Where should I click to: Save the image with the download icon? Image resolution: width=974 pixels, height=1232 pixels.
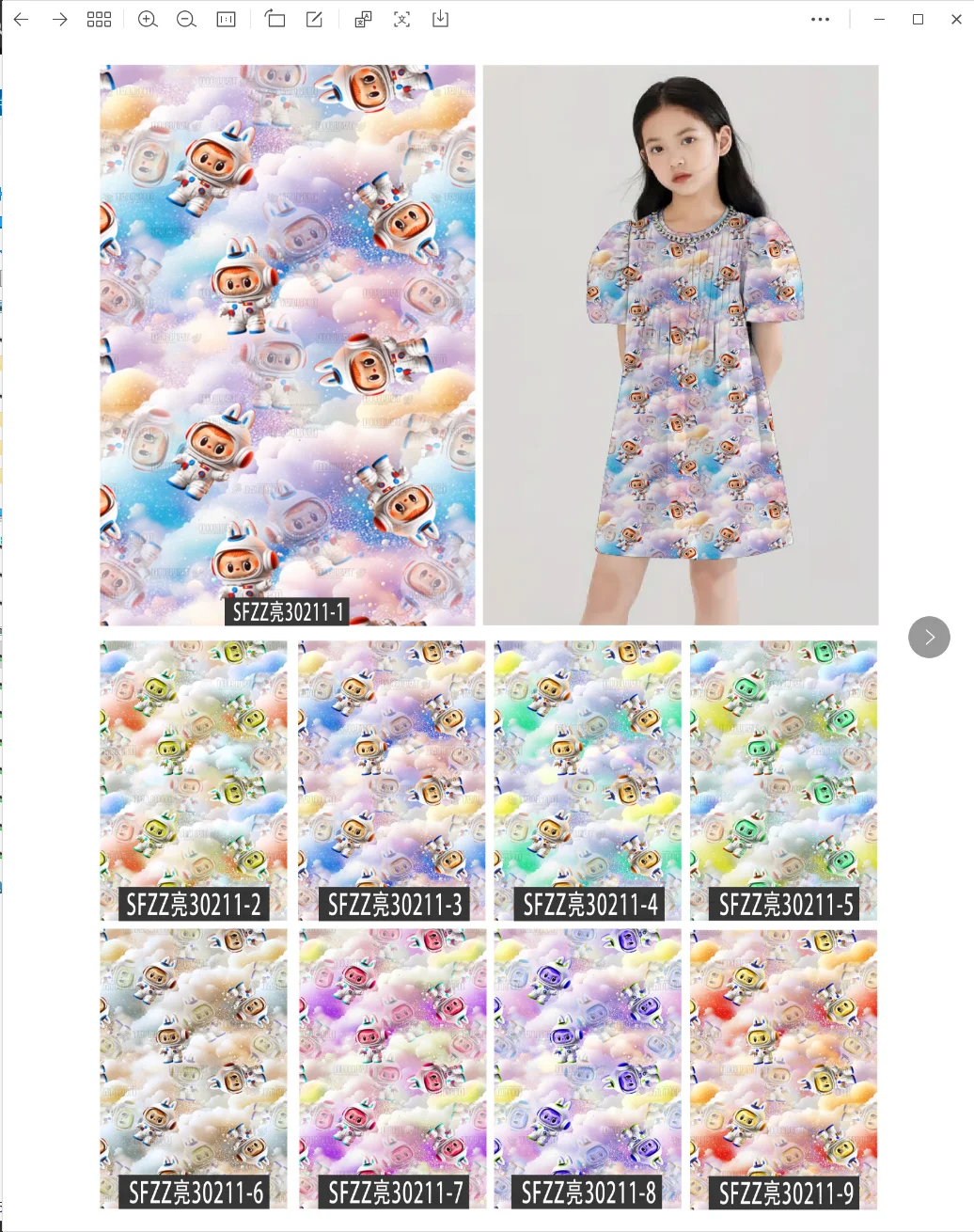click(x=440, y=19)
